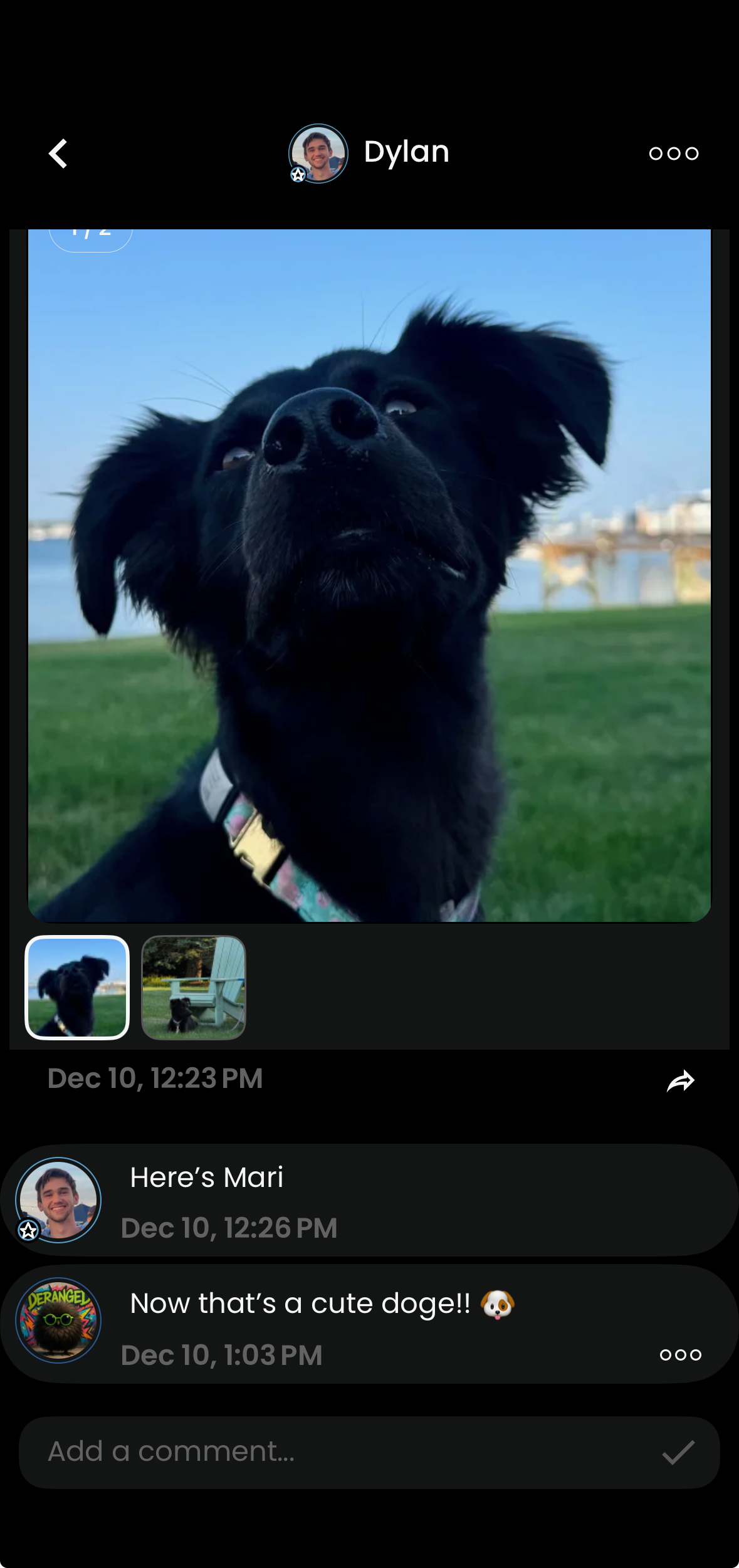Tap the Dec 10, 1:03 PM comment timestamp
The image size is (739, 1568).
(222, 1354)
